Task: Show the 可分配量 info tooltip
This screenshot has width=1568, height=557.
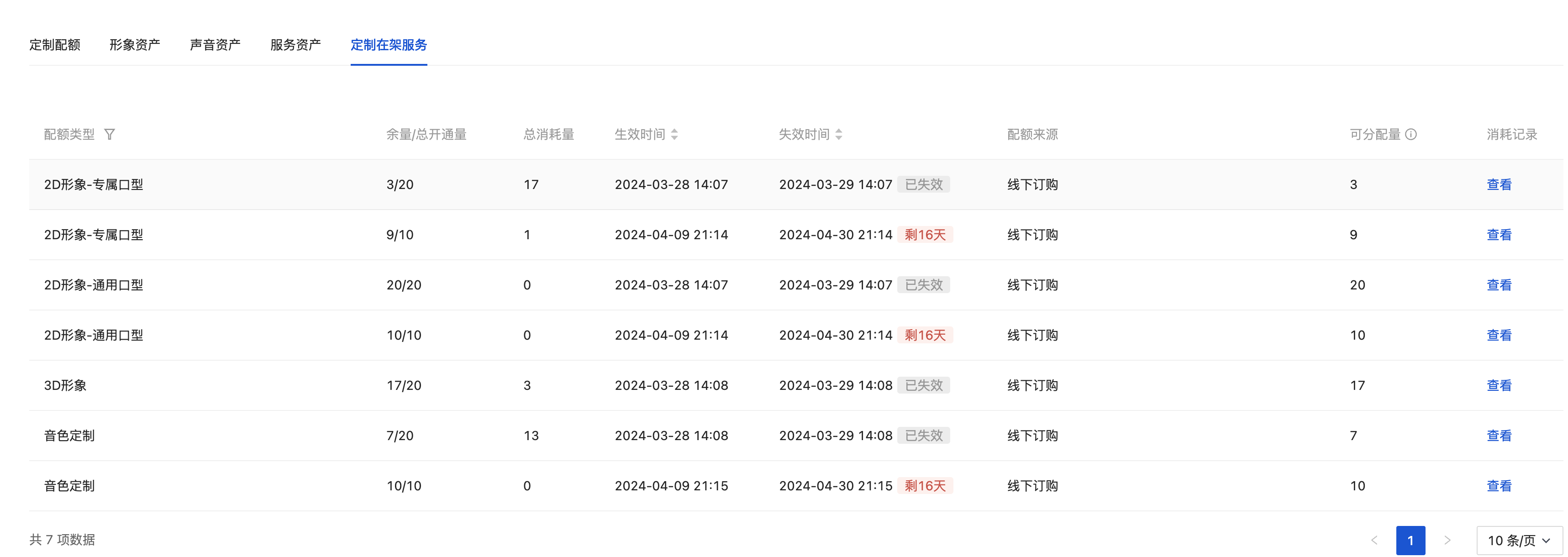Action: (1411, 134)
